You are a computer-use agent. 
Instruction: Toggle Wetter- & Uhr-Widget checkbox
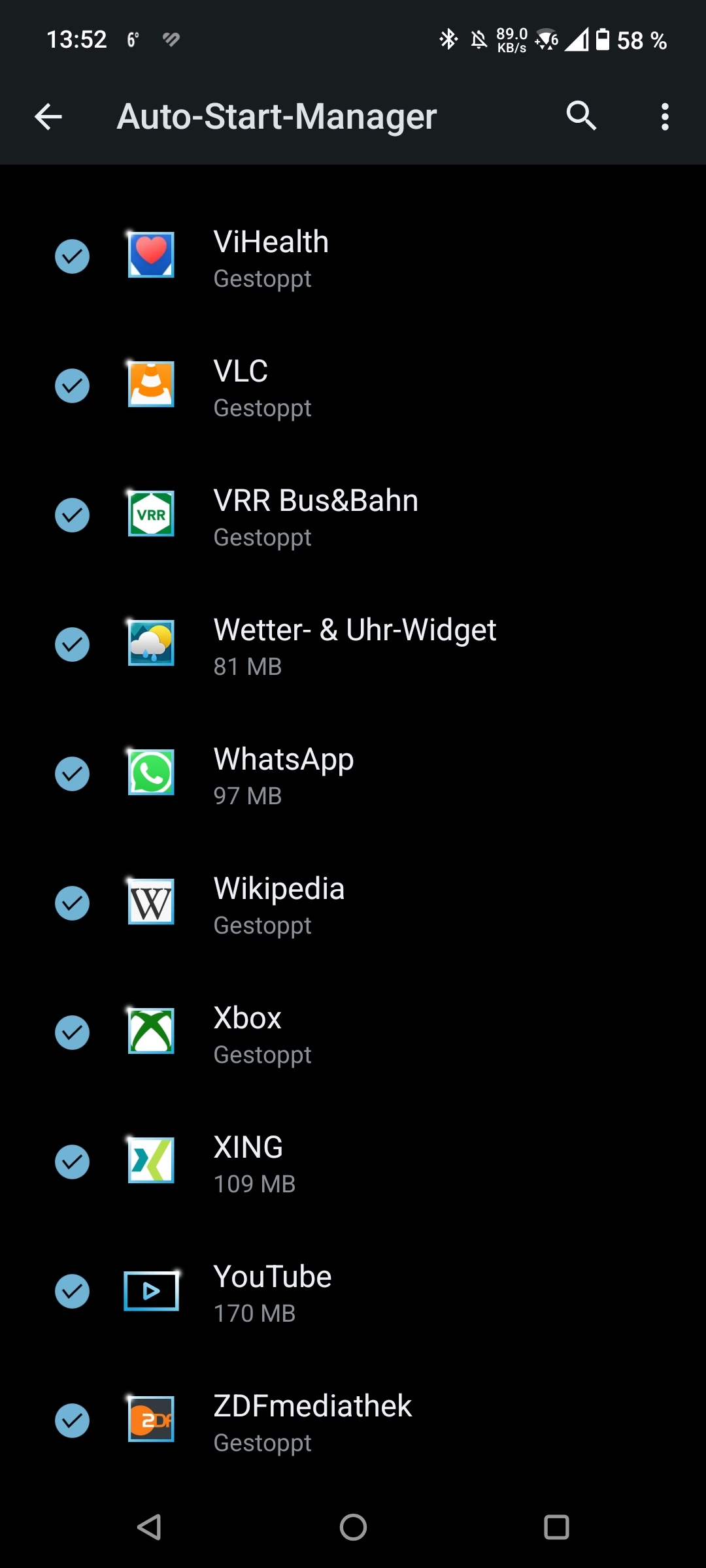coord(72,645)
